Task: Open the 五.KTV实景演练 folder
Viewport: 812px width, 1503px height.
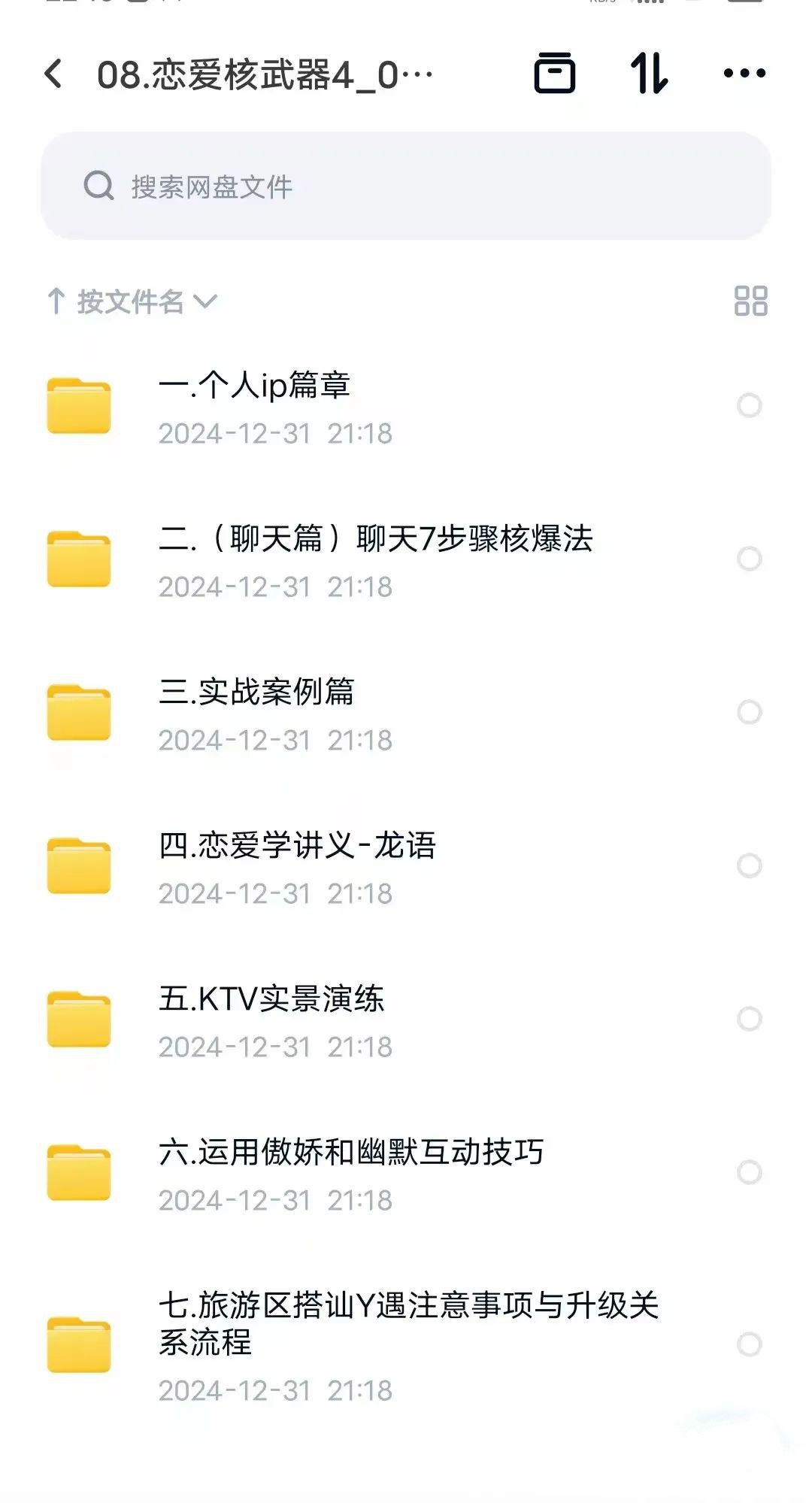Action: pyautogui.click(x=271, y=999)
